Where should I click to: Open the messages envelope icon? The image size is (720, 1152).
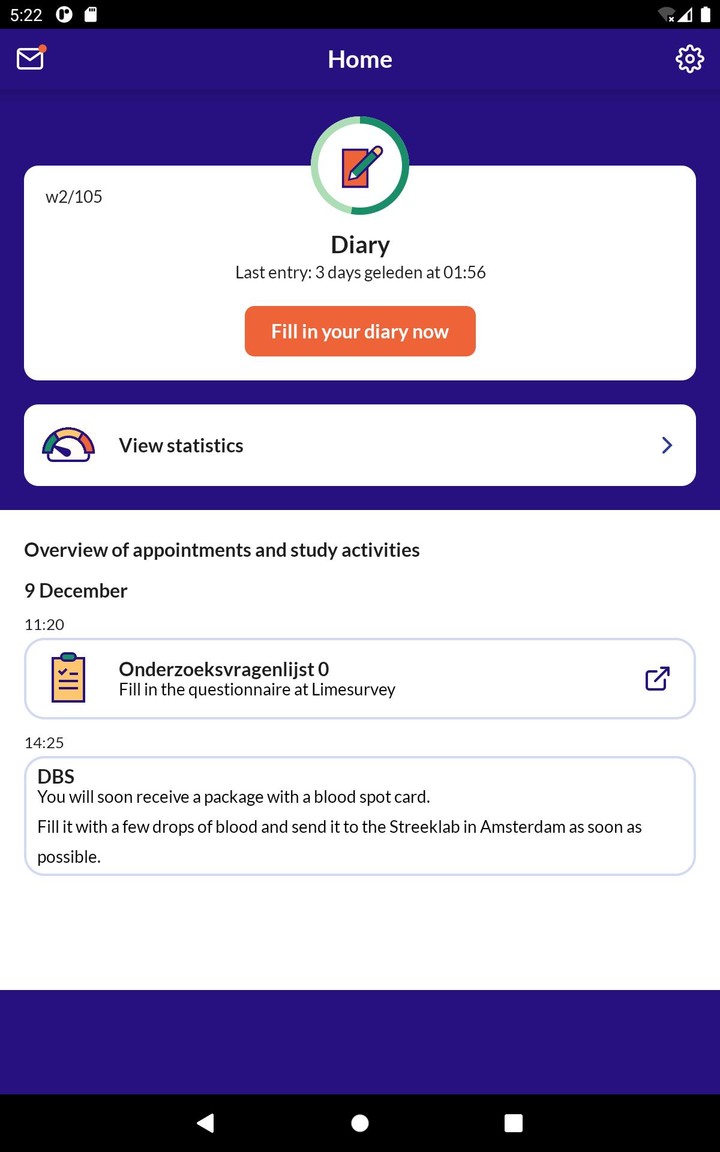31,58
